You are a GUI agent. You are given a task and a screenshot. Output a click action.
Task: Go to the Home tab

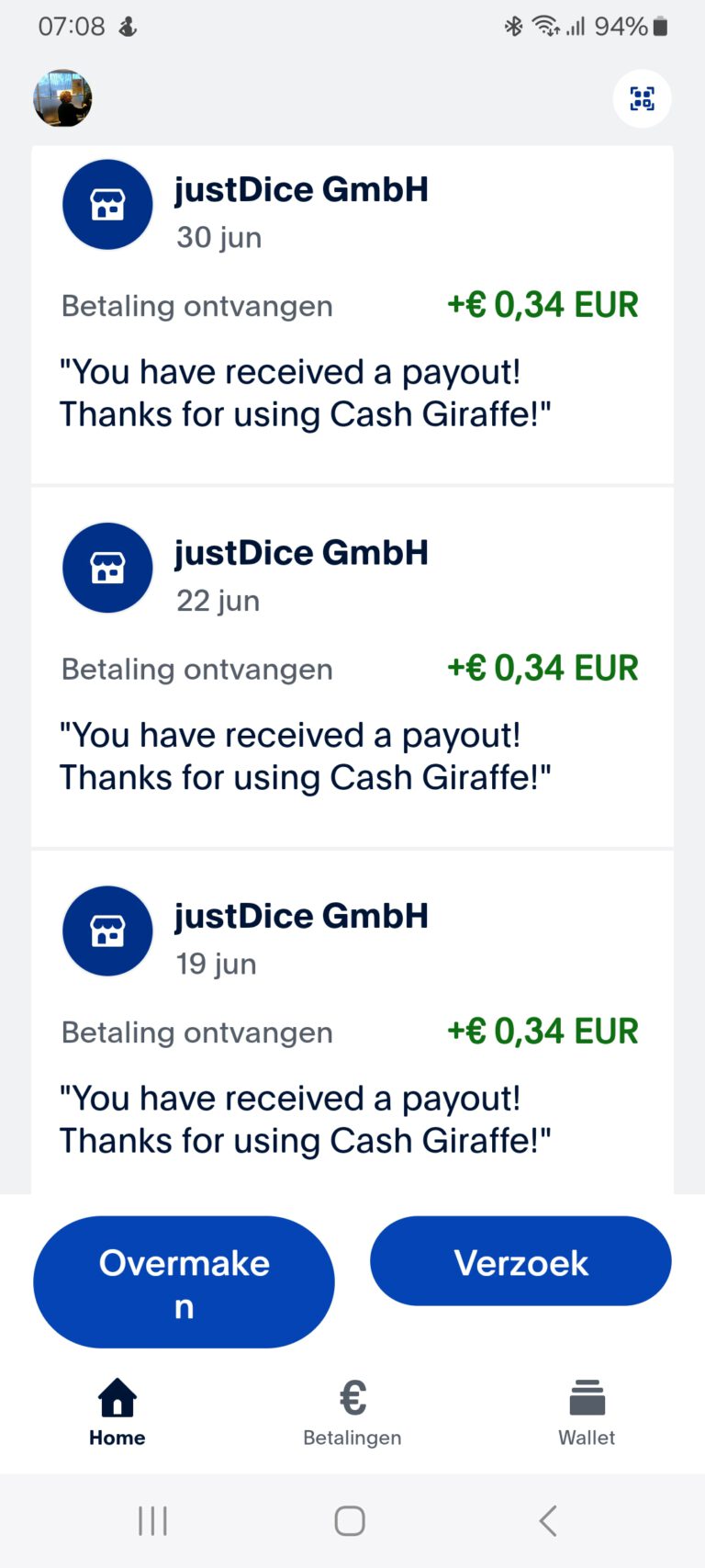(x=117, y=1413)
